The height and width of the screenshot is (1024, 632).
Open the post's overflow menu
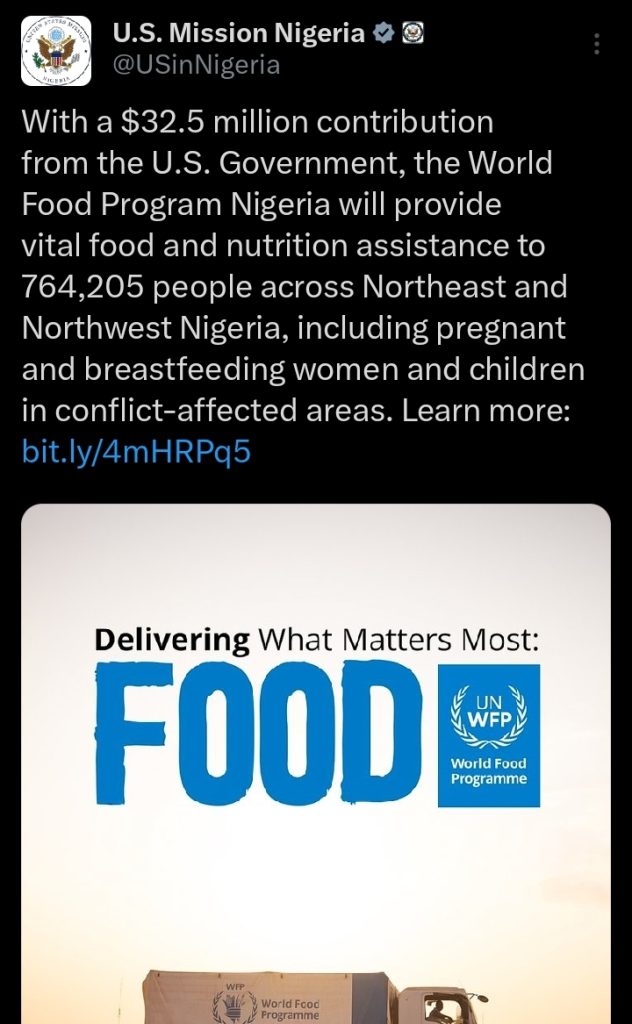coord(597,45)
